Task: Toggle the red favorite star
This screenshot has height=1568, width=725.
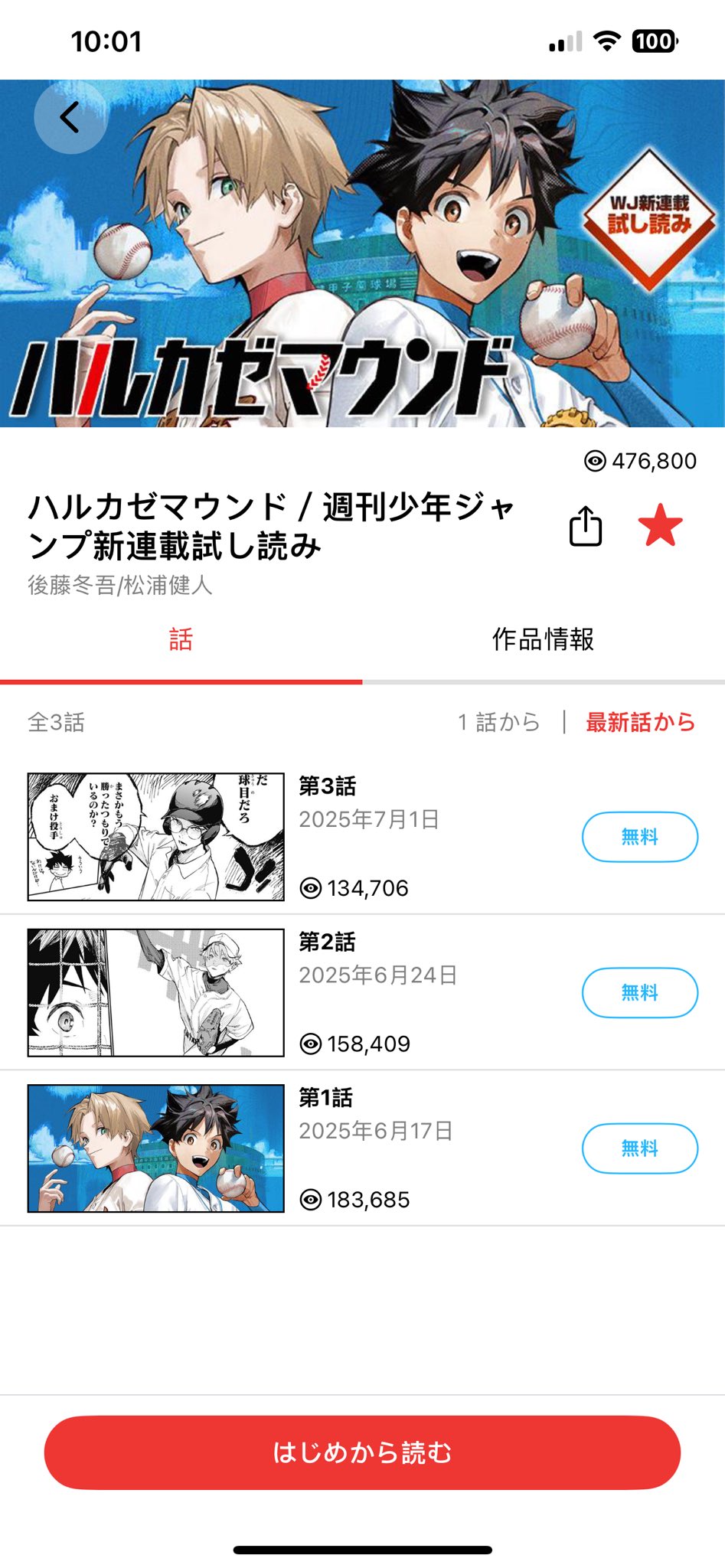Action: pos(660,525)
